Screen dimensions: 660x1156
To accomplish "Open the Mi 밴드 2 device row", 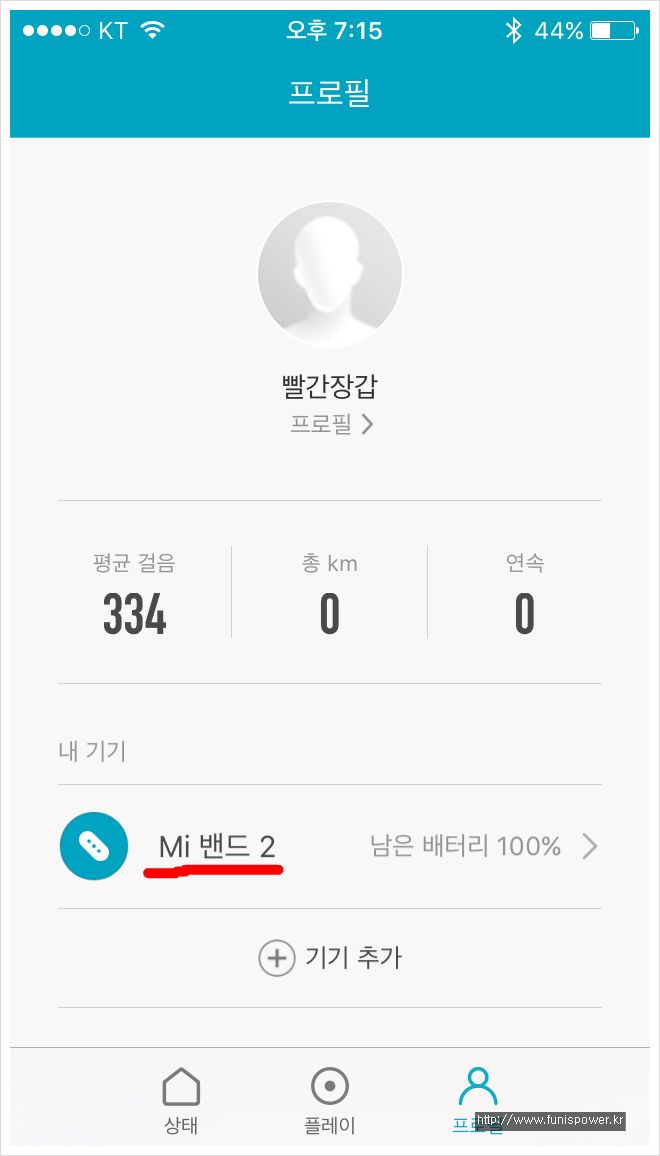I will click(330, 846).
